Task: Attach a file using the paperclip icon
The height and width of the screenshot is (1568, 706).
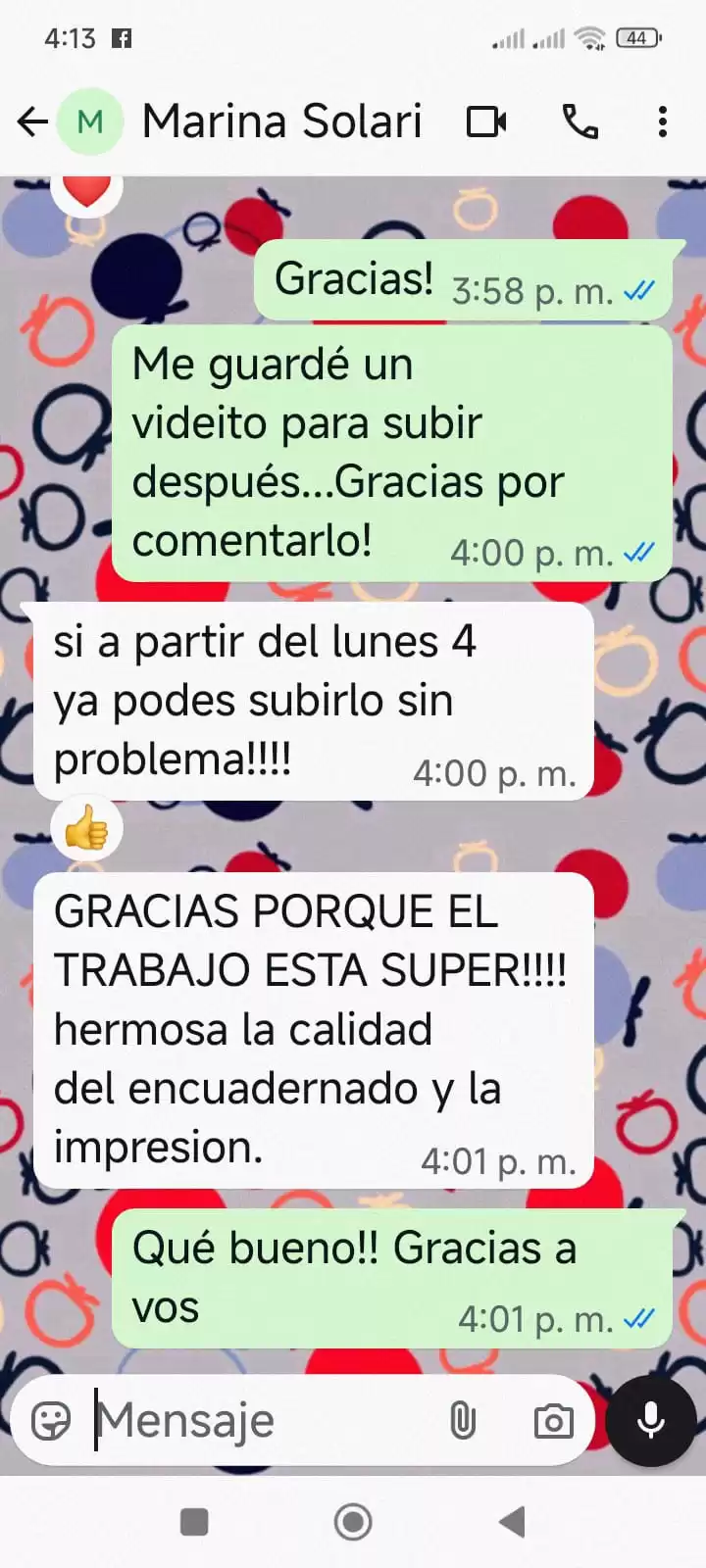Action: [x=461, y=1419]
